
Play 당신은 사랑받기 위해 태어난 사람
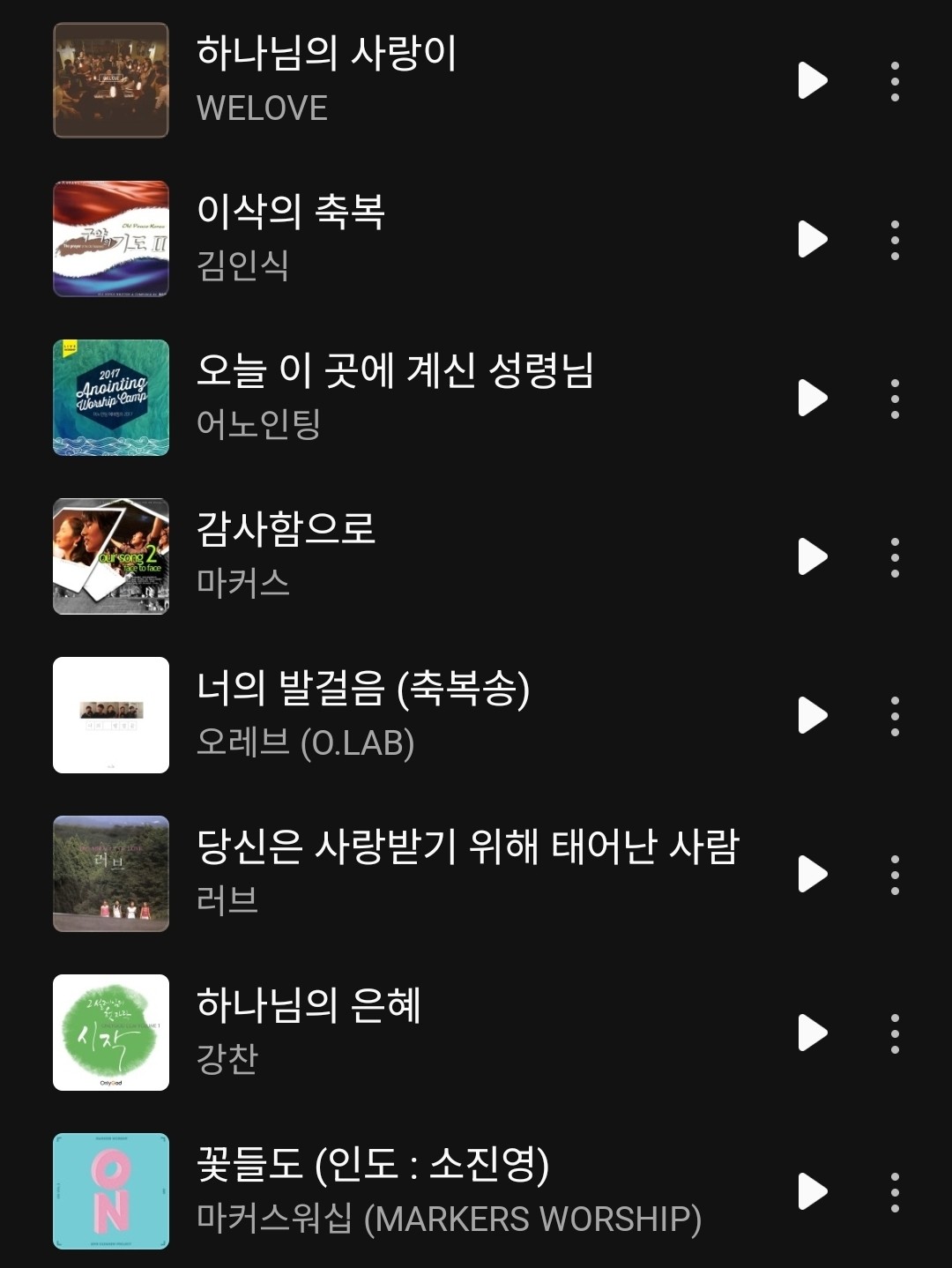pos(812,874)
